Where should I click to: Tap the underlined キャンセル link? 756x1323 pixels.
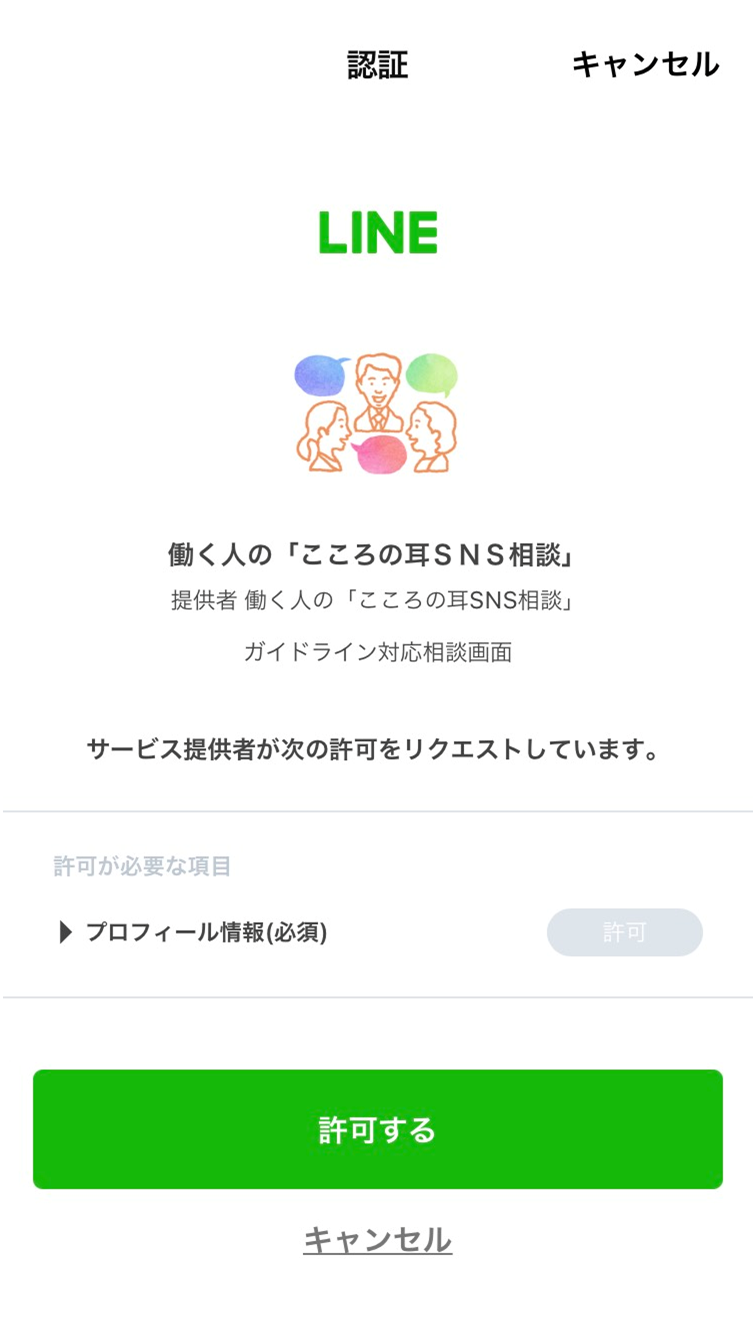pyautogui.click(x=378, y=1240)
